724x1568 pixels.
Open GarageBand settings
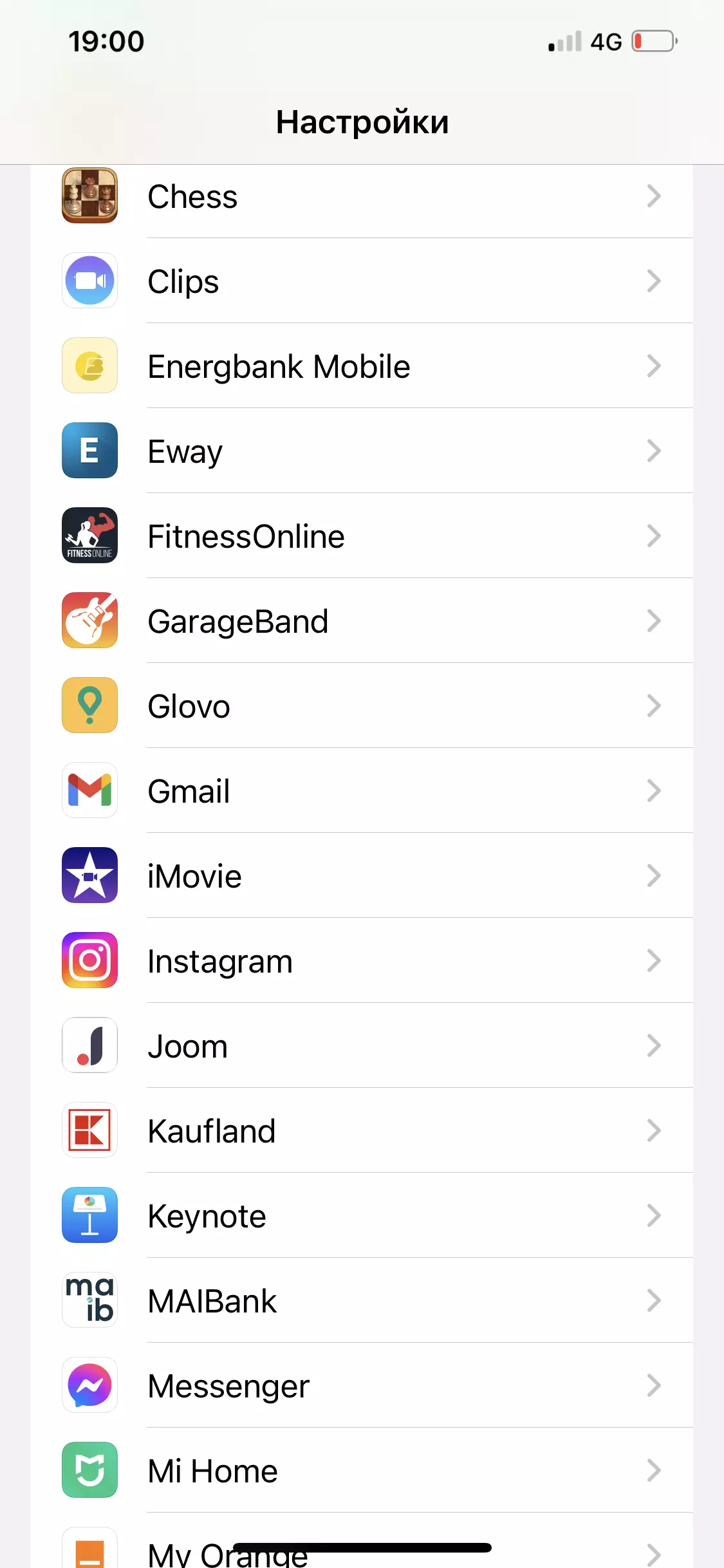(360, 622)
